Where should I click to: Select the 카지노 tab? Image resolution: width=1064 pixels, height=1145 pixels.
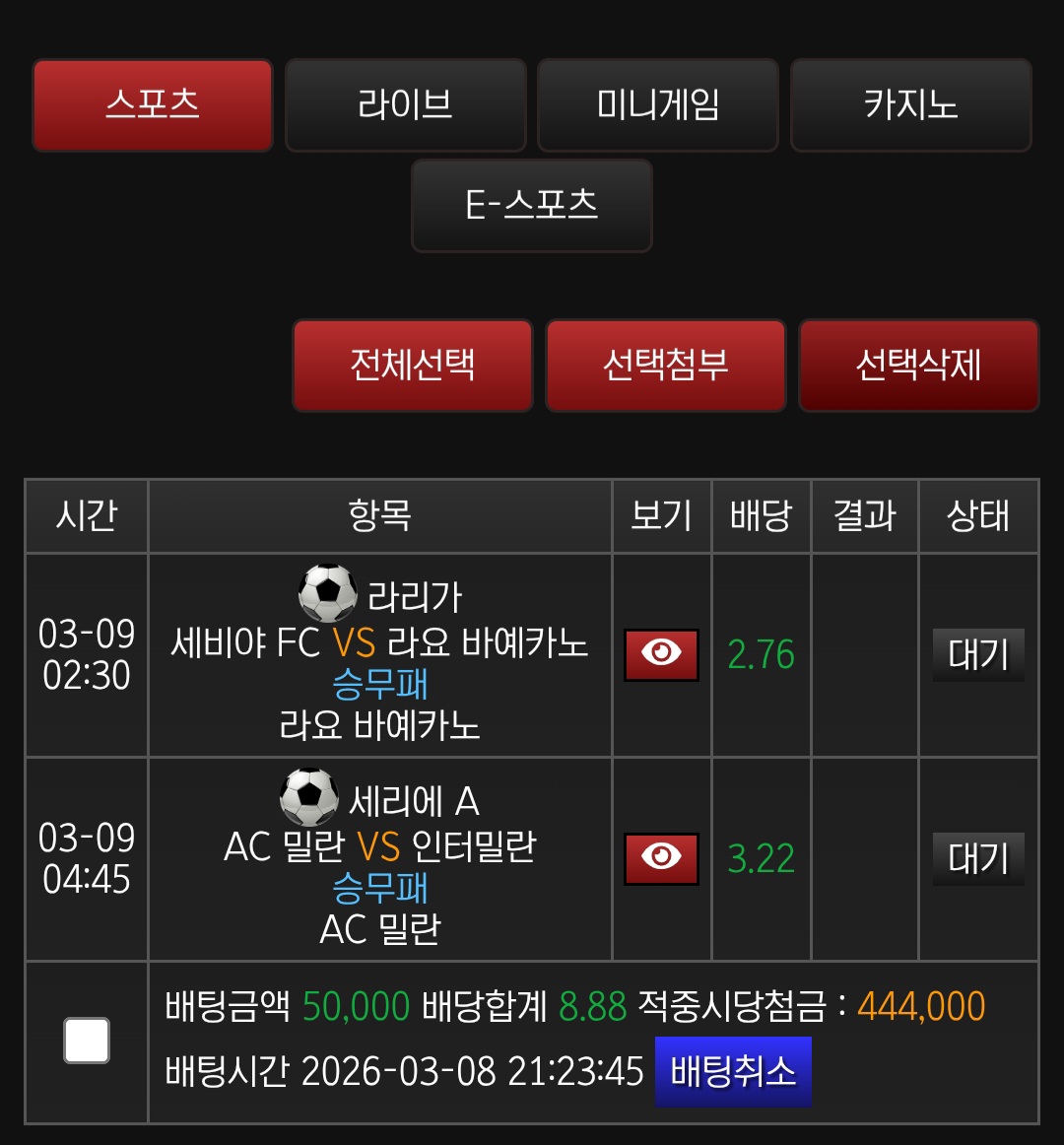[x=910, y=104]
